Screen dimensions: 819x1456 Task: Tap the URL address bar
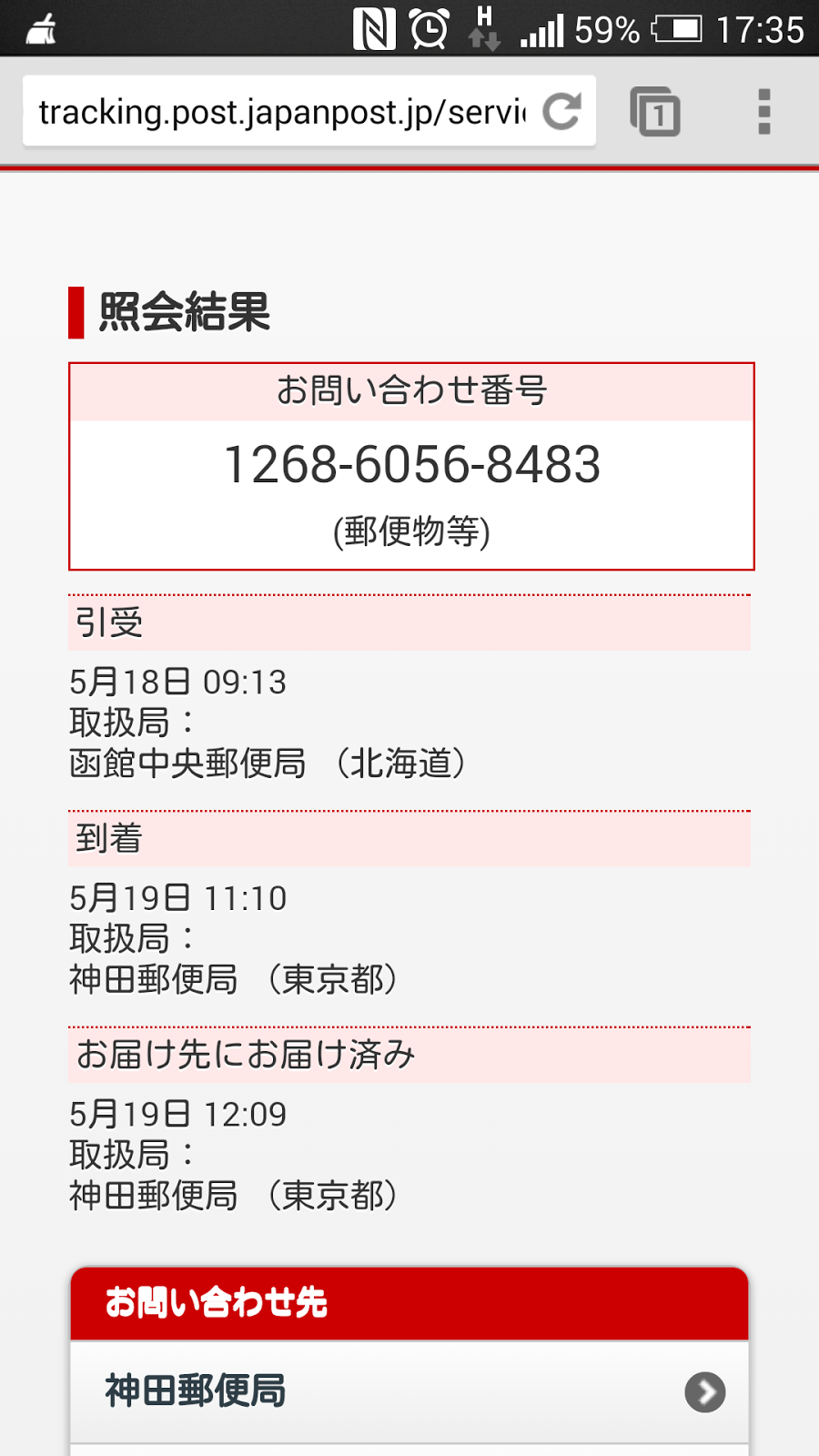[282, 112]
